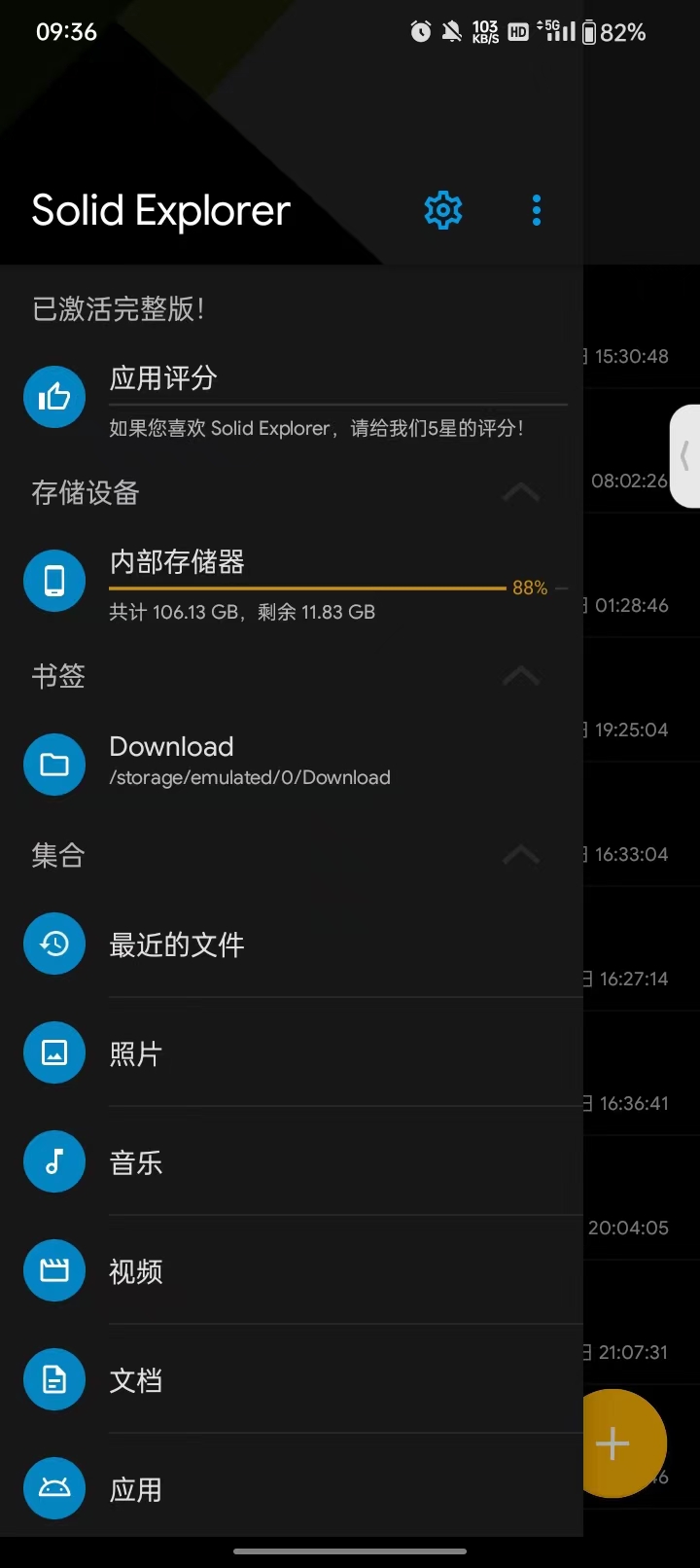
Task: Open Solid Explorer settings gear
Action: [442, 209]
